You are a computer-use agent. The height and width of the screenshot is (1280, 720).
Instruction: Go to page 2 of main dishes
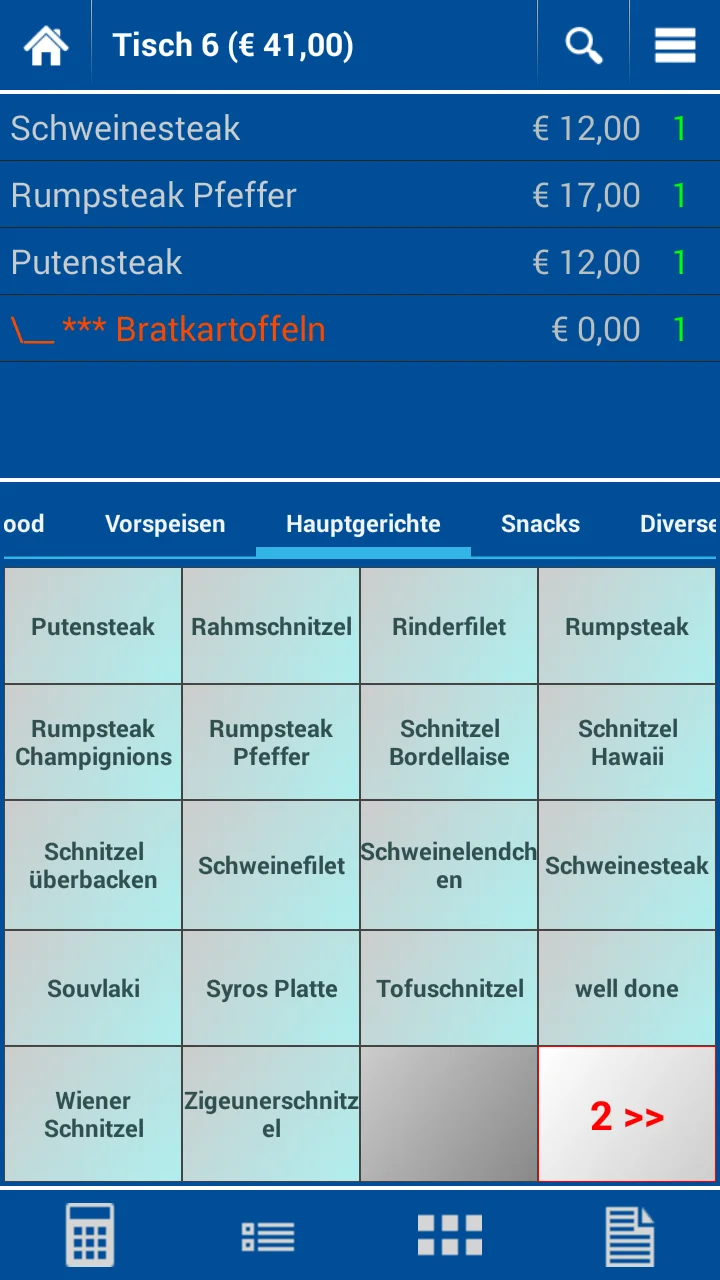[627, 1114]
